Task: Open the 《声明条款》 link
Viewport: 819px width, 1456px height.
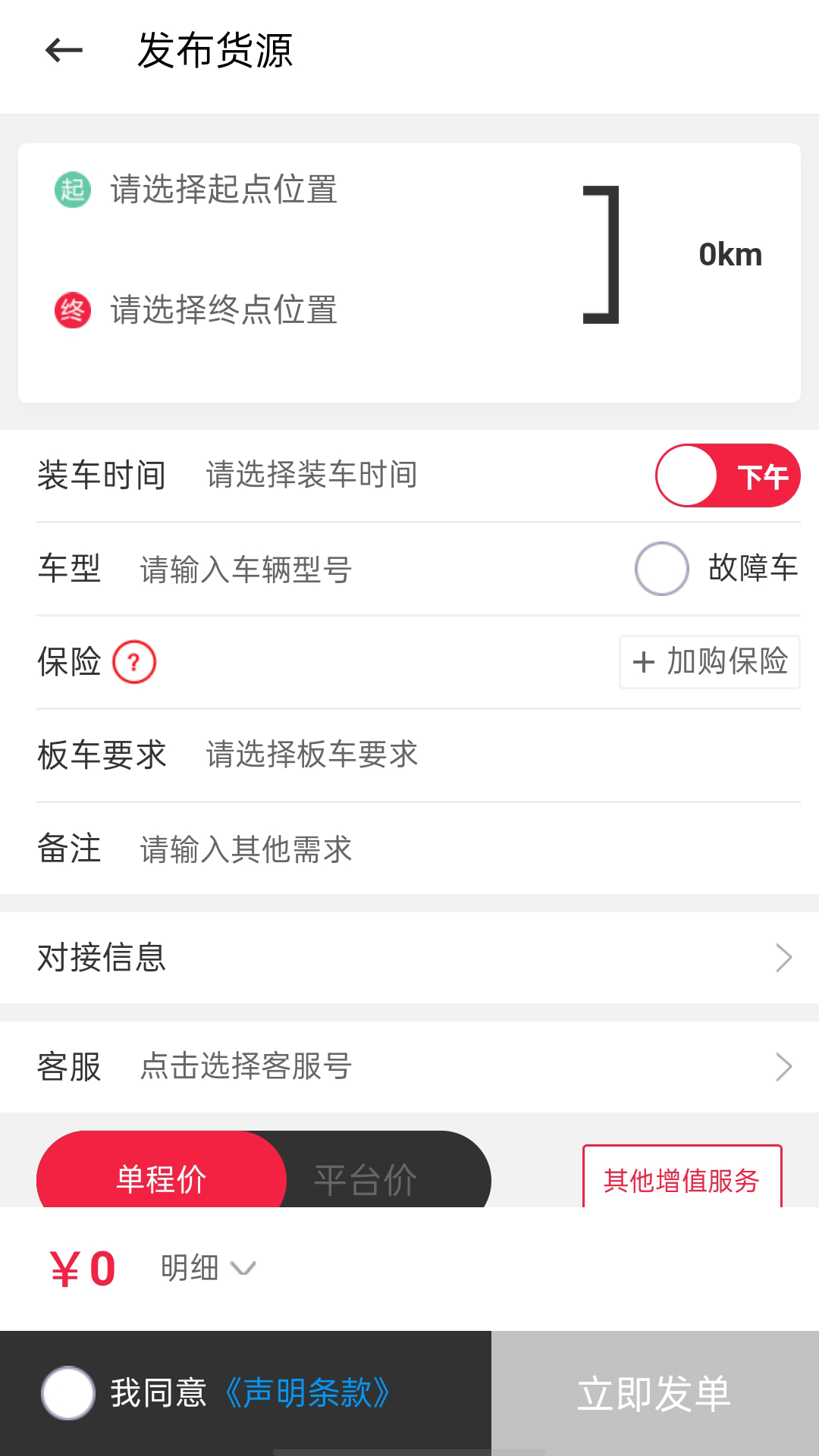Action: tap(307, 1393)
